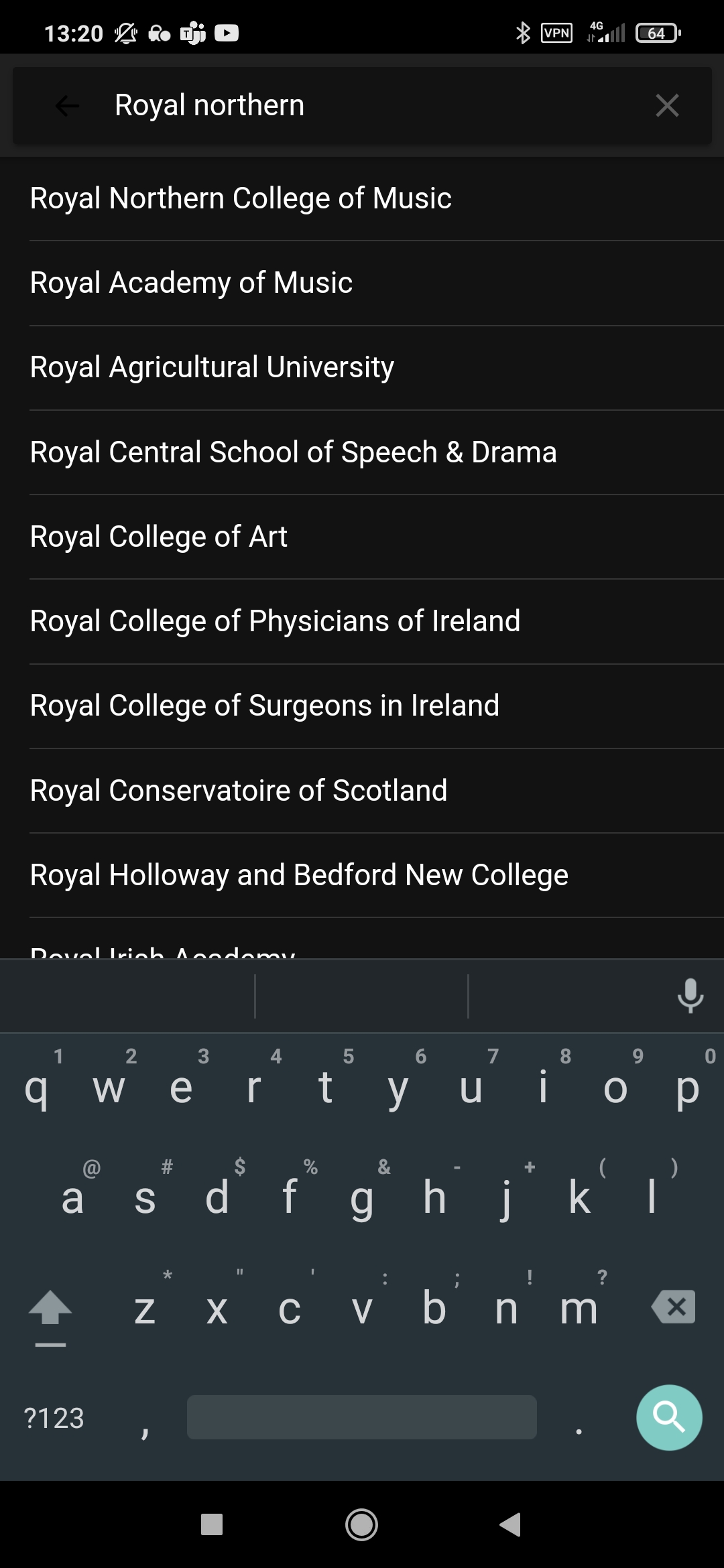Tap the shift key on the keyboard
Viewport: 724px width, 1568px height.
(50, 1310)
